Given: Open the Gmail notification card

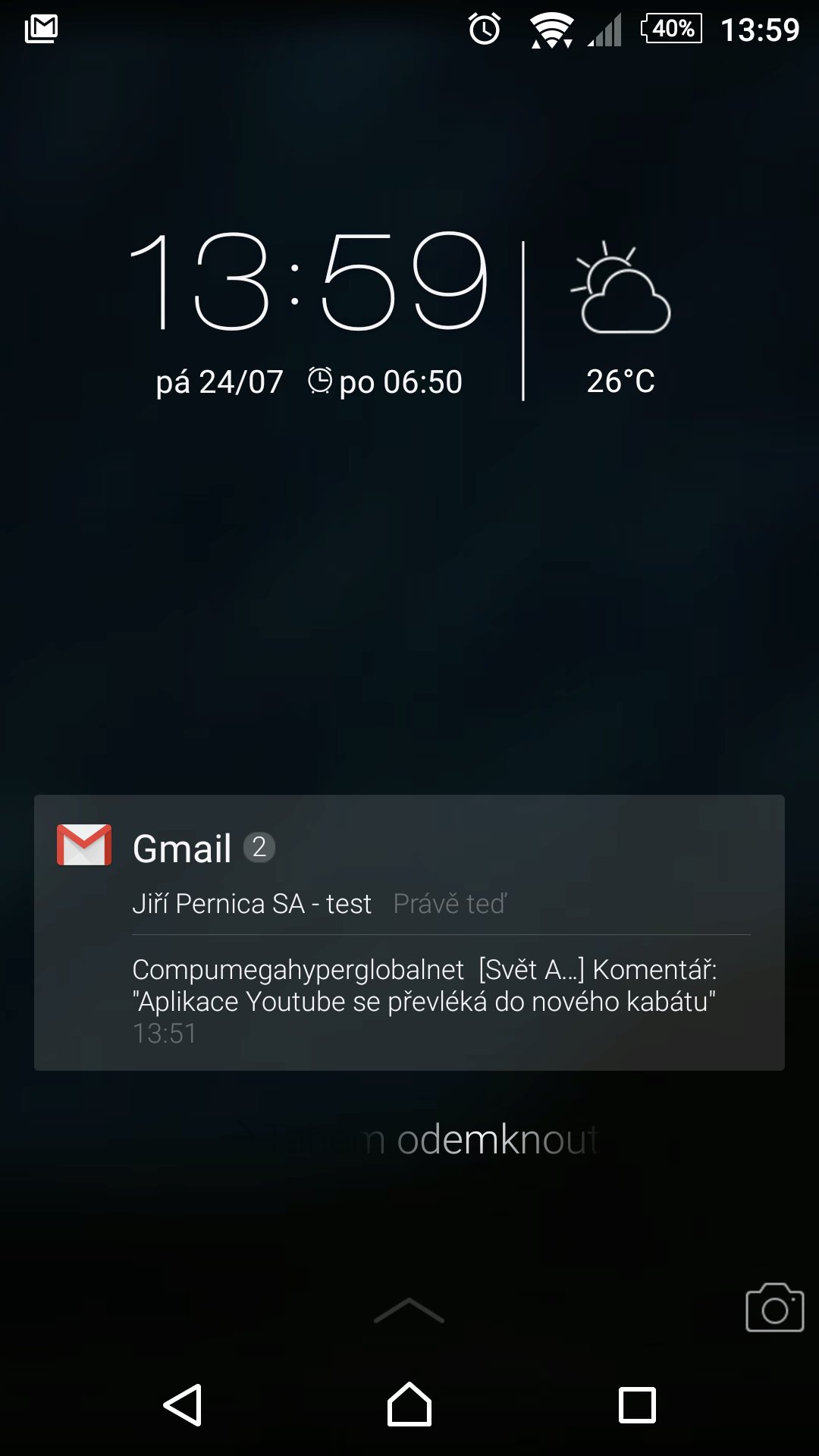Looking at the screenshot, I should (409, 933).
